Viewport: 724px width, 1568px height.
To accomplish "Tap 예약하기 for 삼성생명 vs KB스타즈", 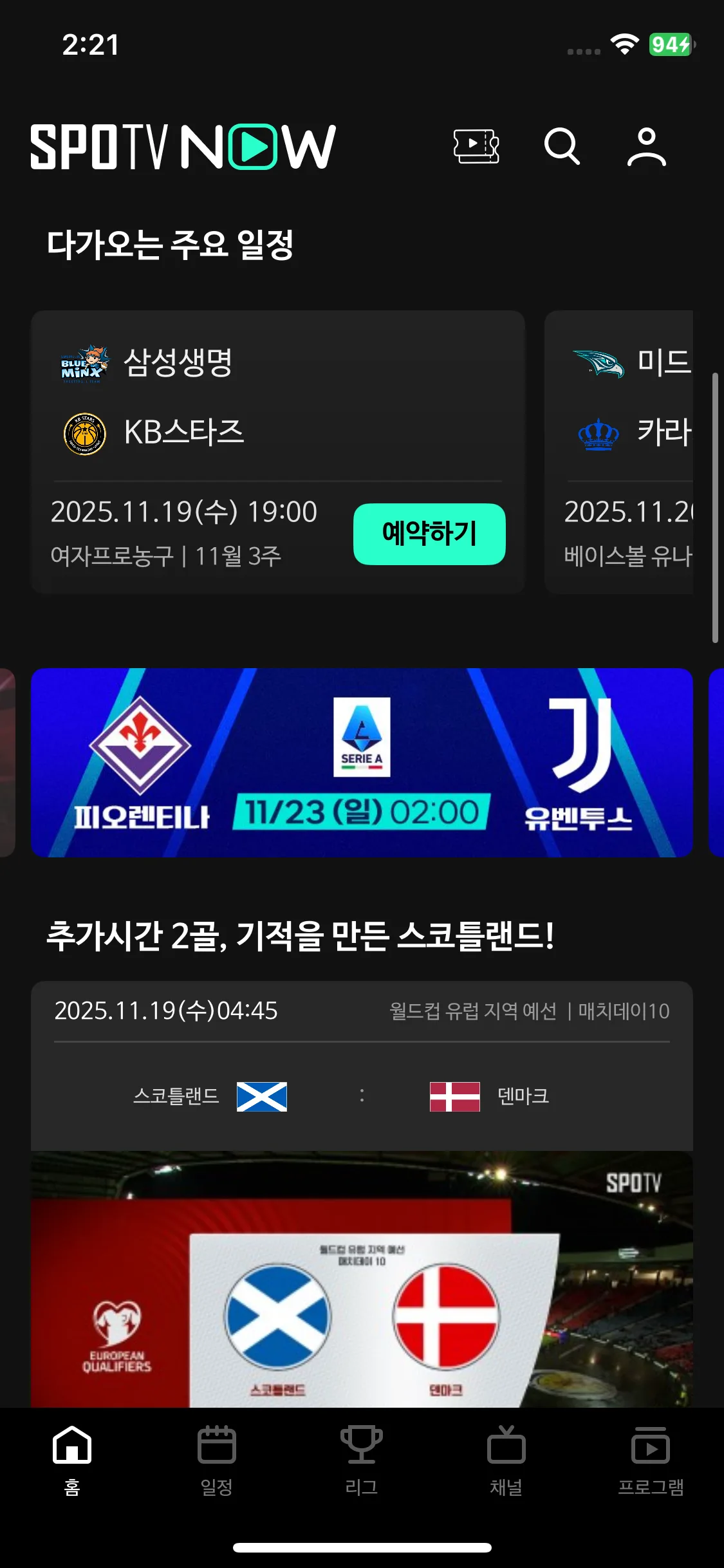I will pos(429,534).
